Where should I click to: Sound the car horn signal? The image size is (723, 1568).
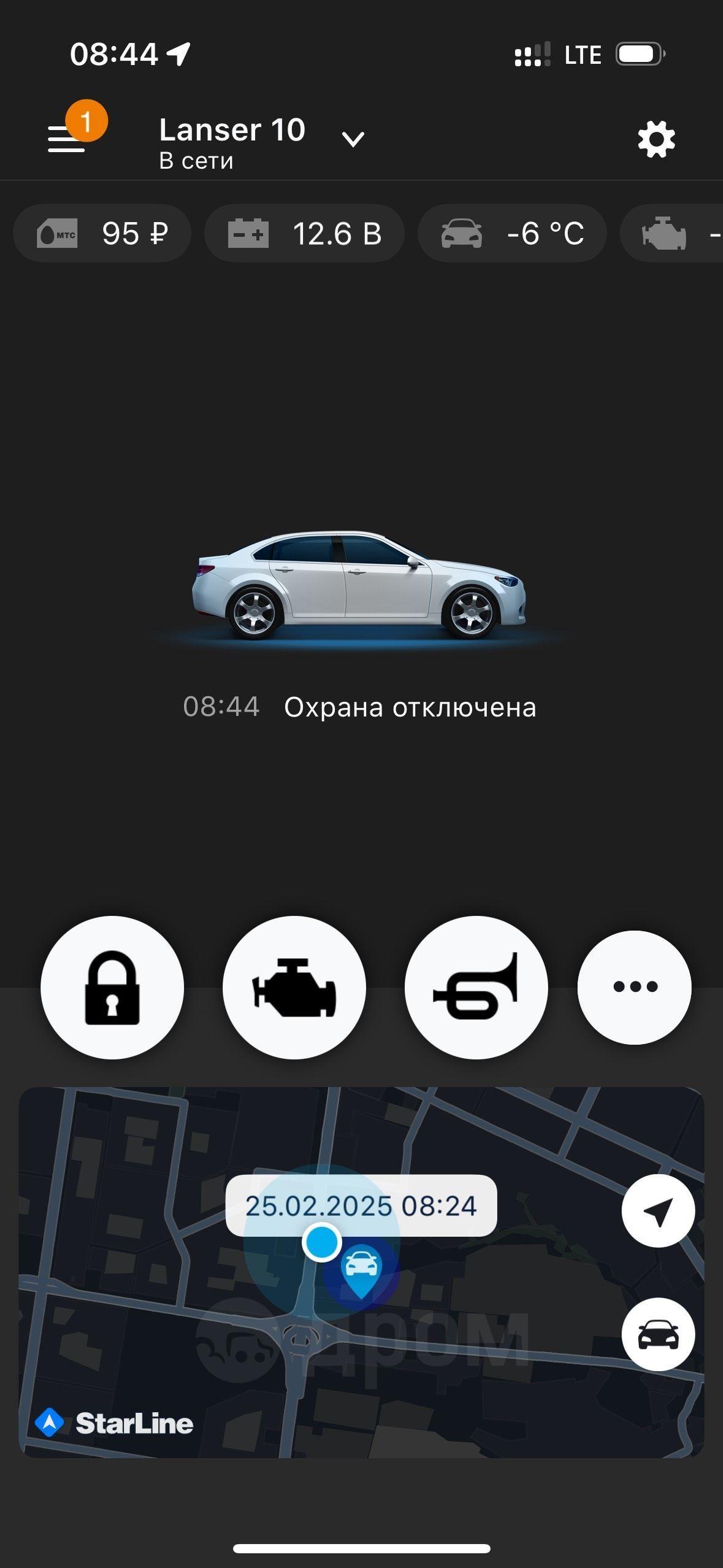point(476,987)
